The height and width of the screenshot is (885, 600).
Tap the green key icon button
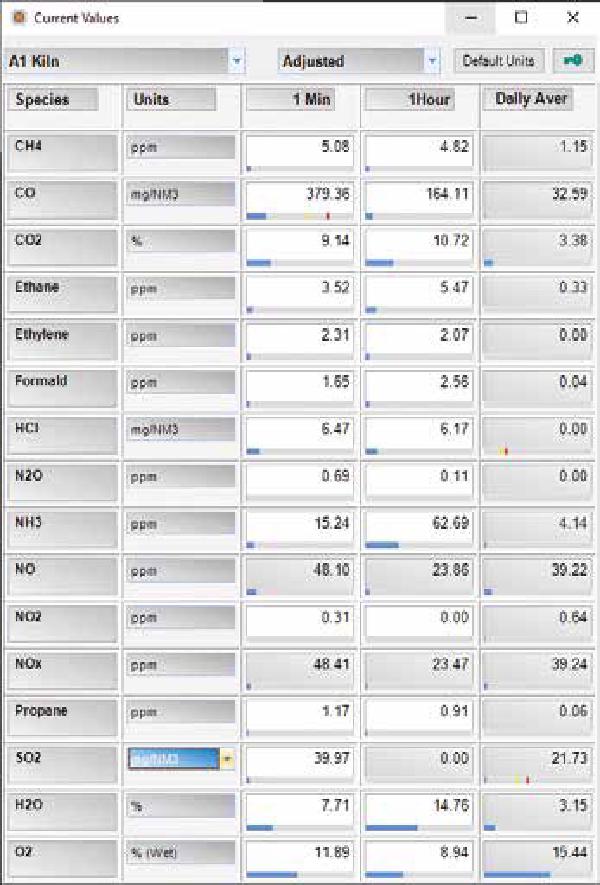coord(572,61)
